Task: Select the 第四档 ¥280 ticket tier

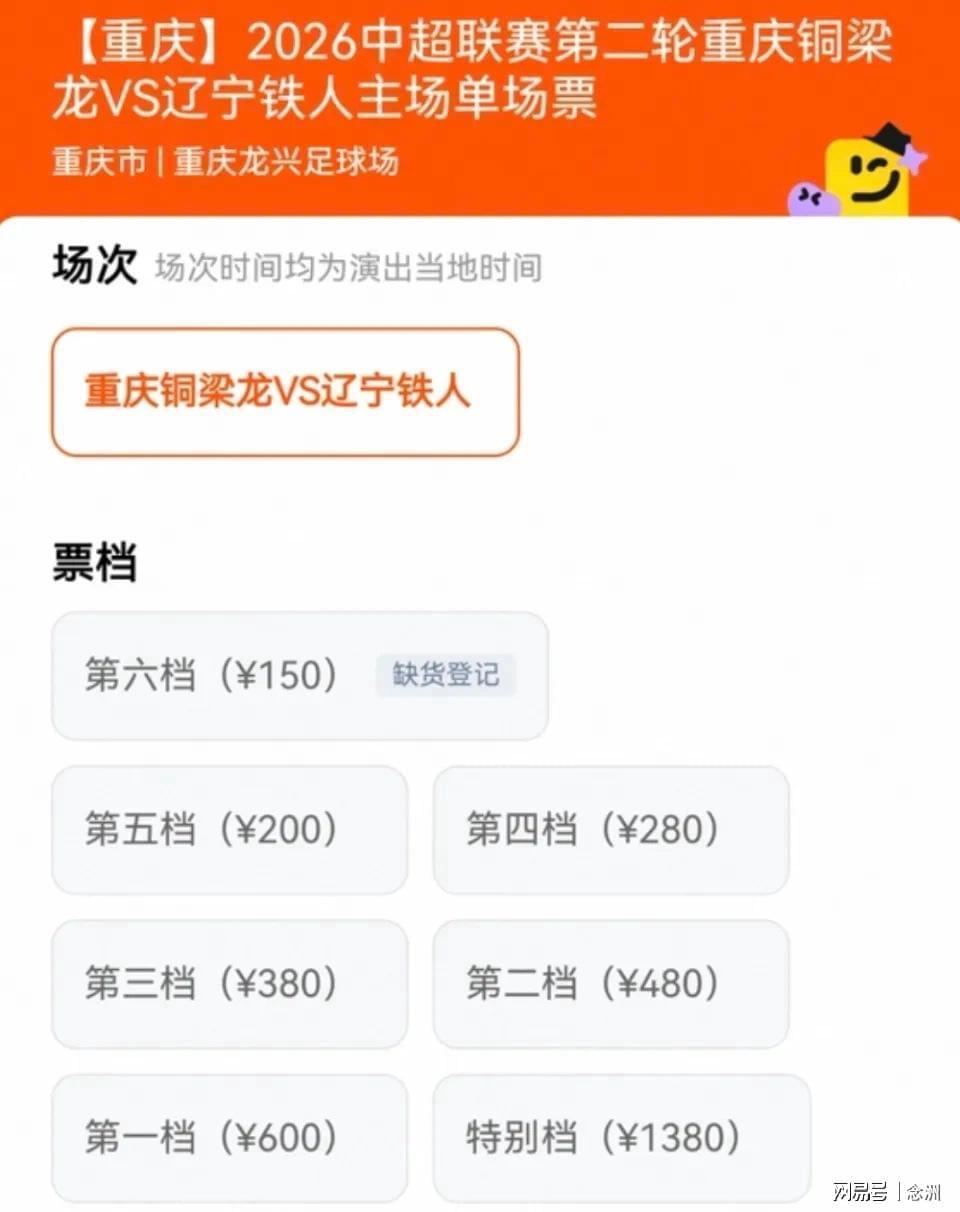Action: click(610, 830)
